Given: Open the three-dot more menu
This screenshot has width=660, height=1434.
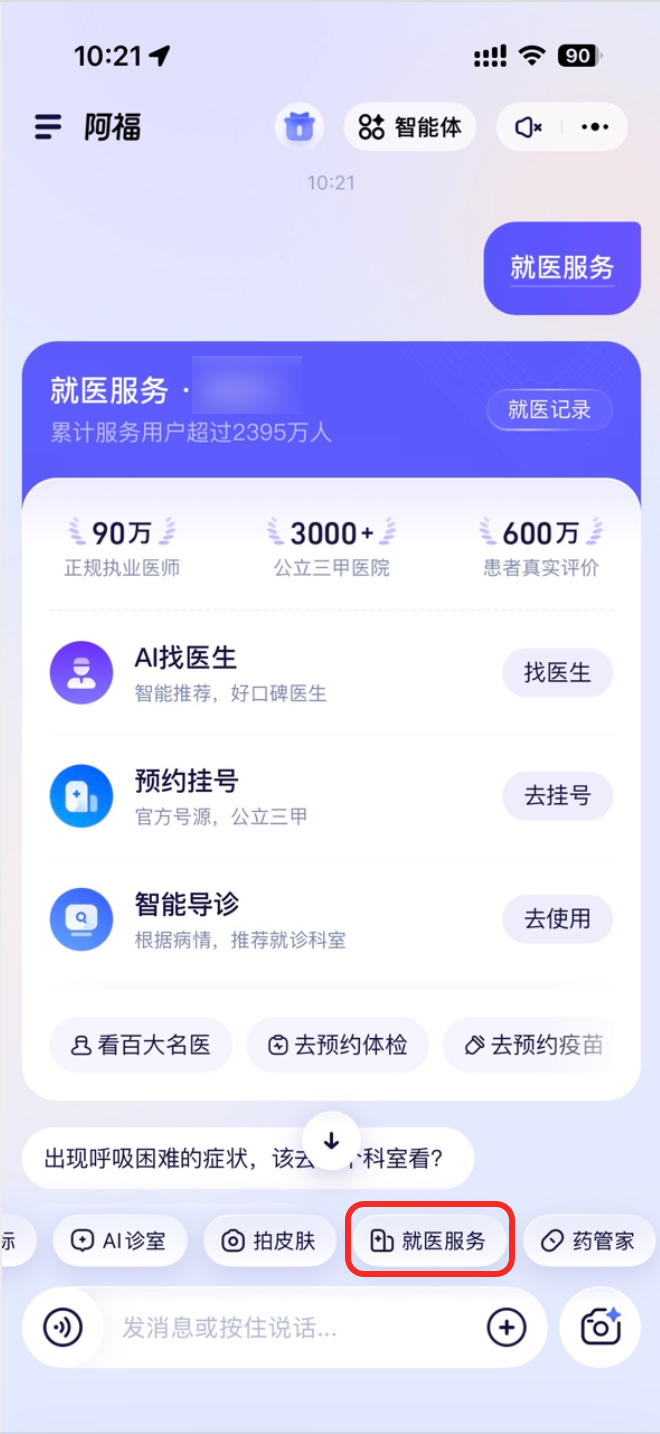Looking at the screenshot, I should coord(595,127).
